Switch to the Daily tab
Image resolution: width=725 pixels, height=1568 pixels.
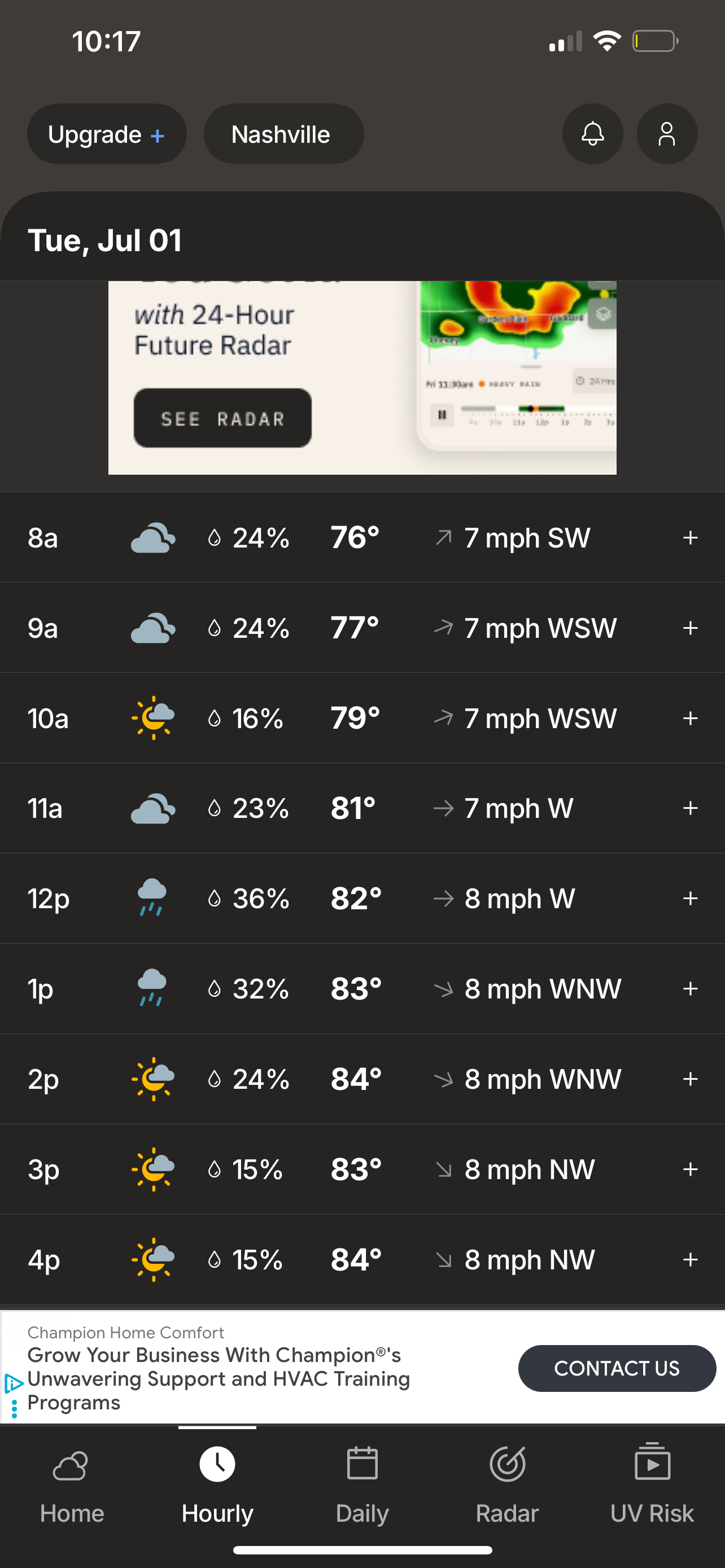point(362,1485)
